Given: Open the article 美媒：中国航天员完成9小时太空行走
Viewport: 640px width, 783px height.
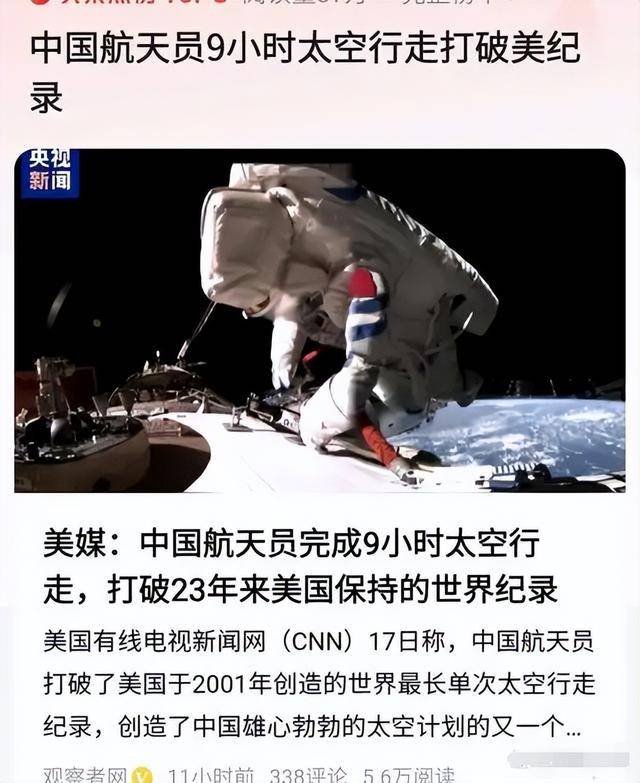Looking at the screenshot, I should pos(300,566).
